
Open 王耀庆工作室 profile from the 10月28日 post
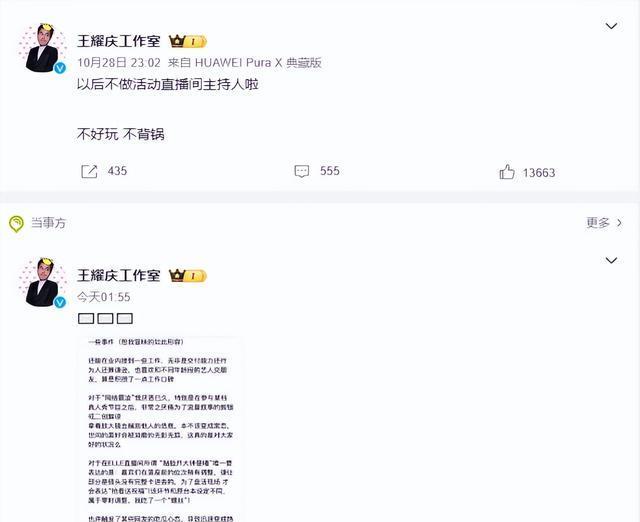[119, 41]
